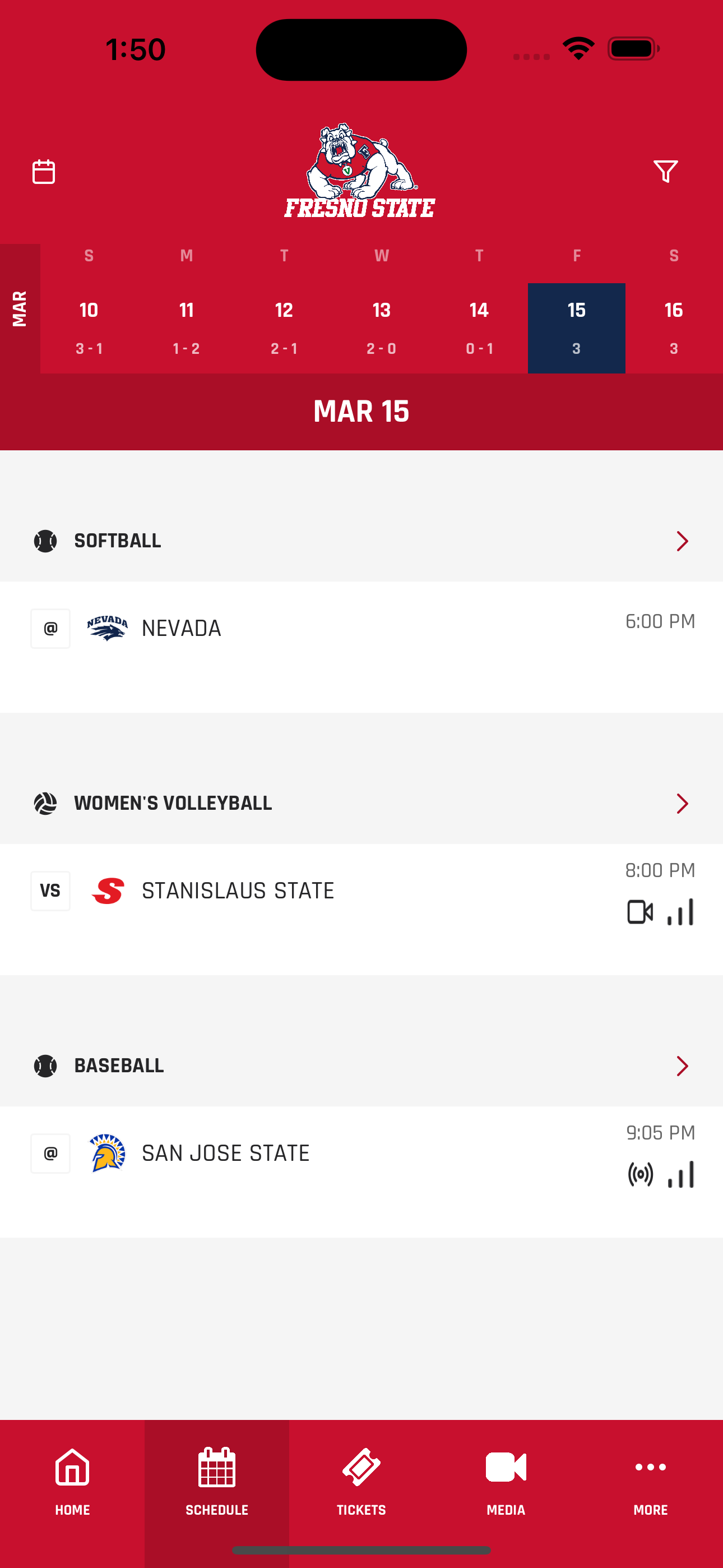
Task: Watch video for the Stanislaus State match
Action: pyautogui.click(x=640, y=912)
